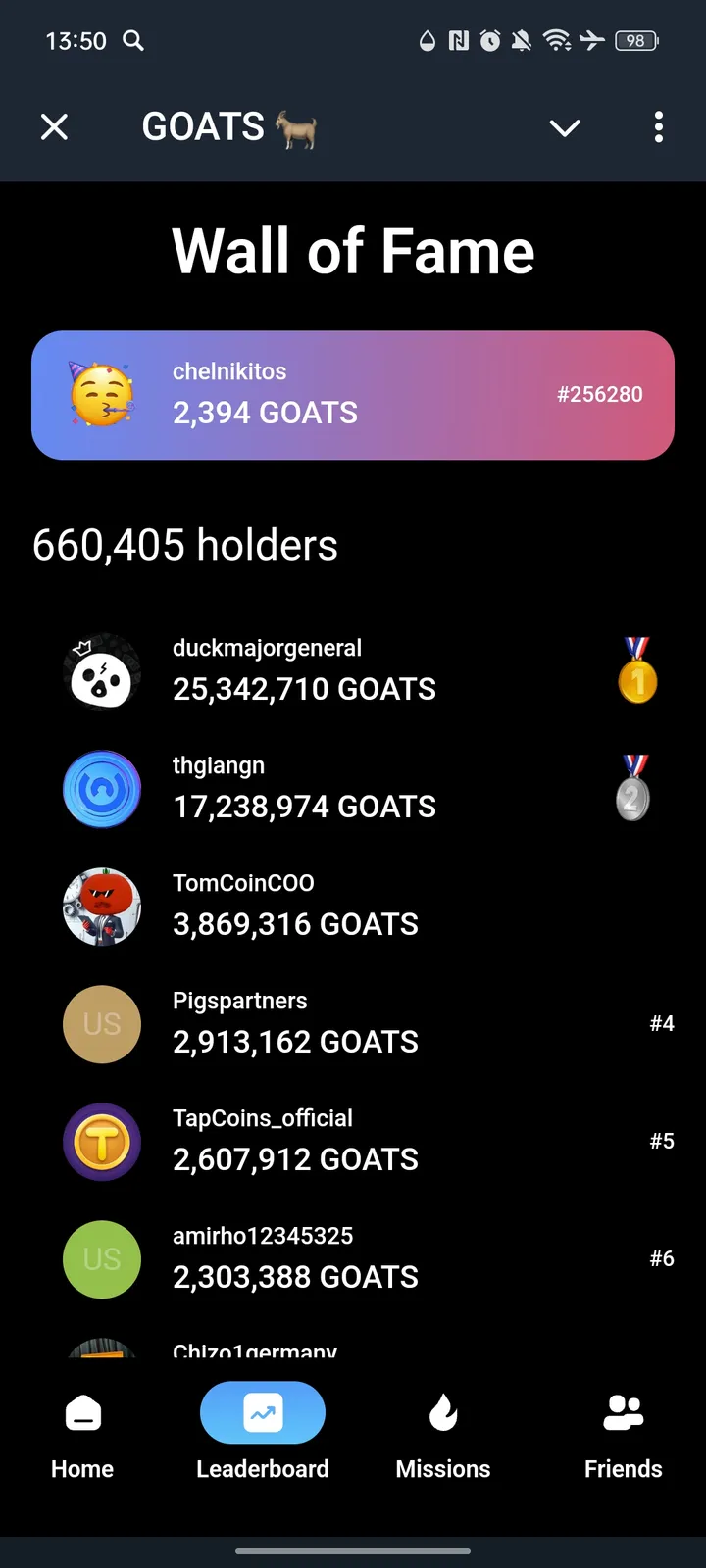Open the Home tab icon
Screen dimensions: 706x1568
pos(82,1412)
